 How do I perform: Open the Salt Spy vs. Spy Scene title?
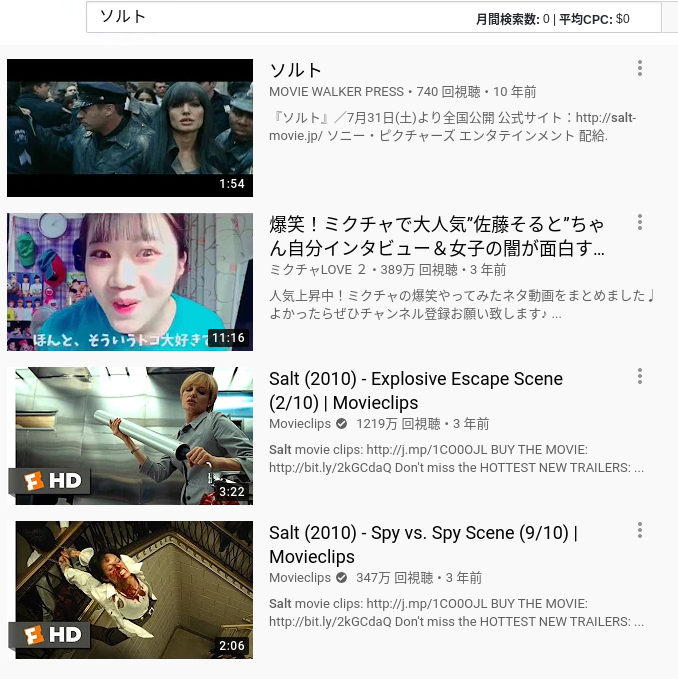[422, 544]
